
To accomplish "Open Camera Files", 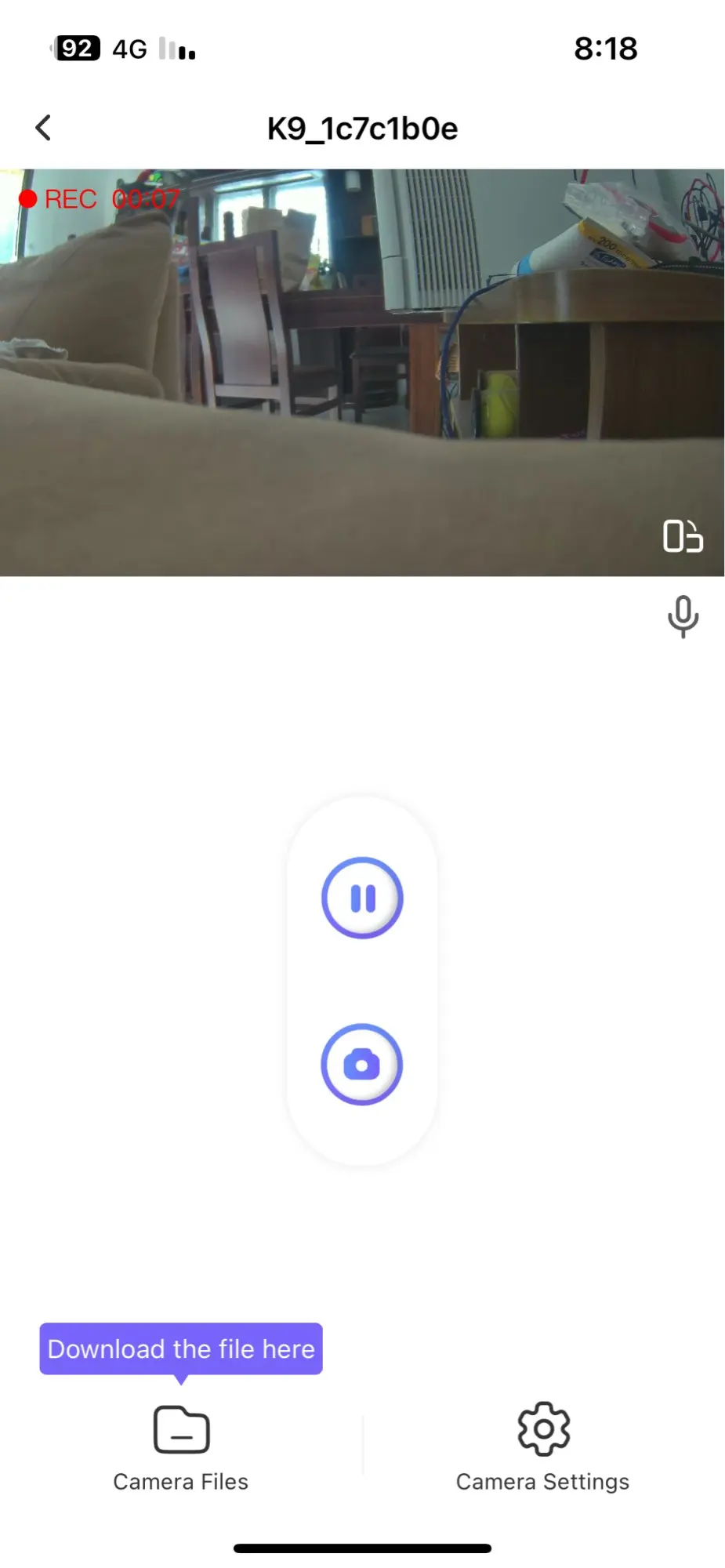I will [181, 1447].
